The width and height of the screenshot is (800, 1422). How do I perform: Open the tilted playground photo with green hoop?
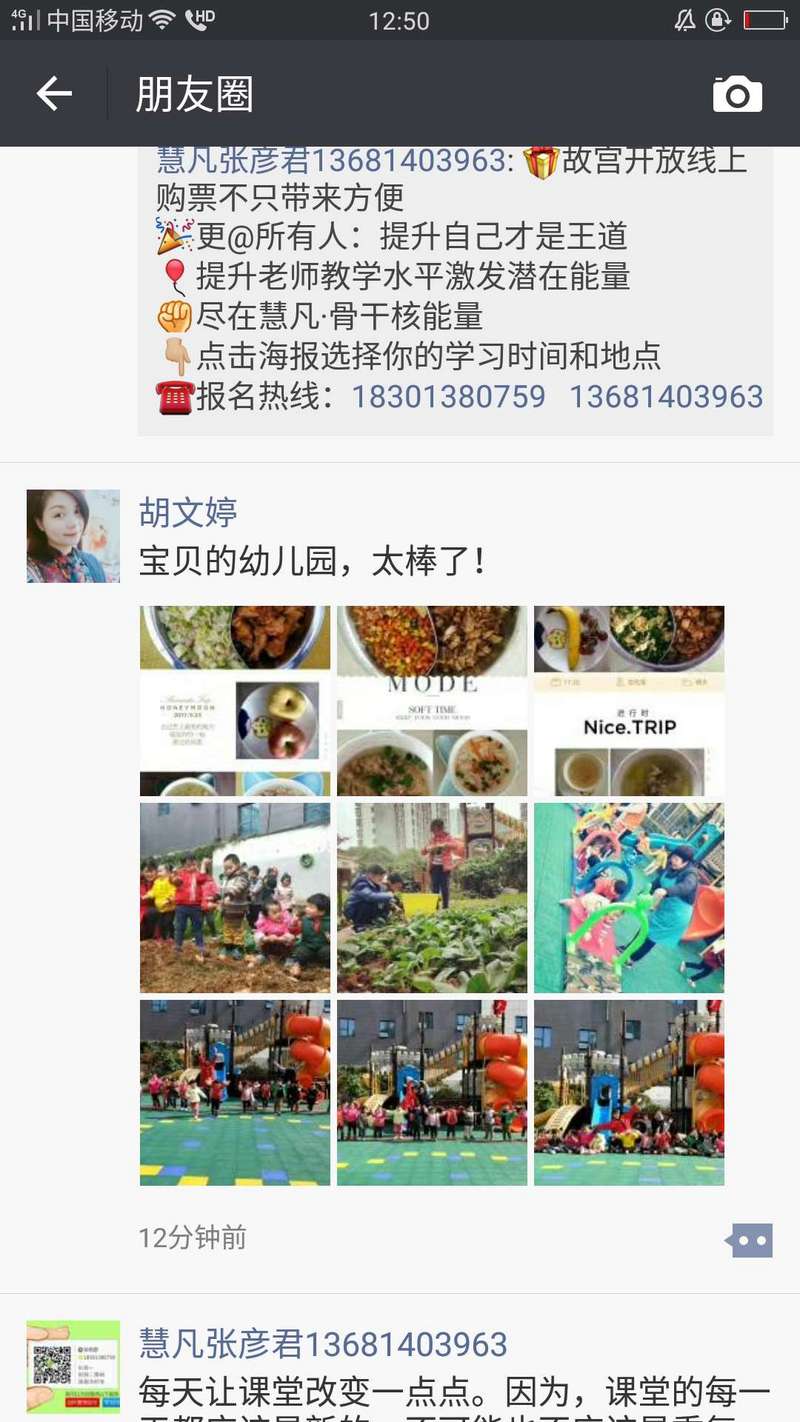(629, 898)
